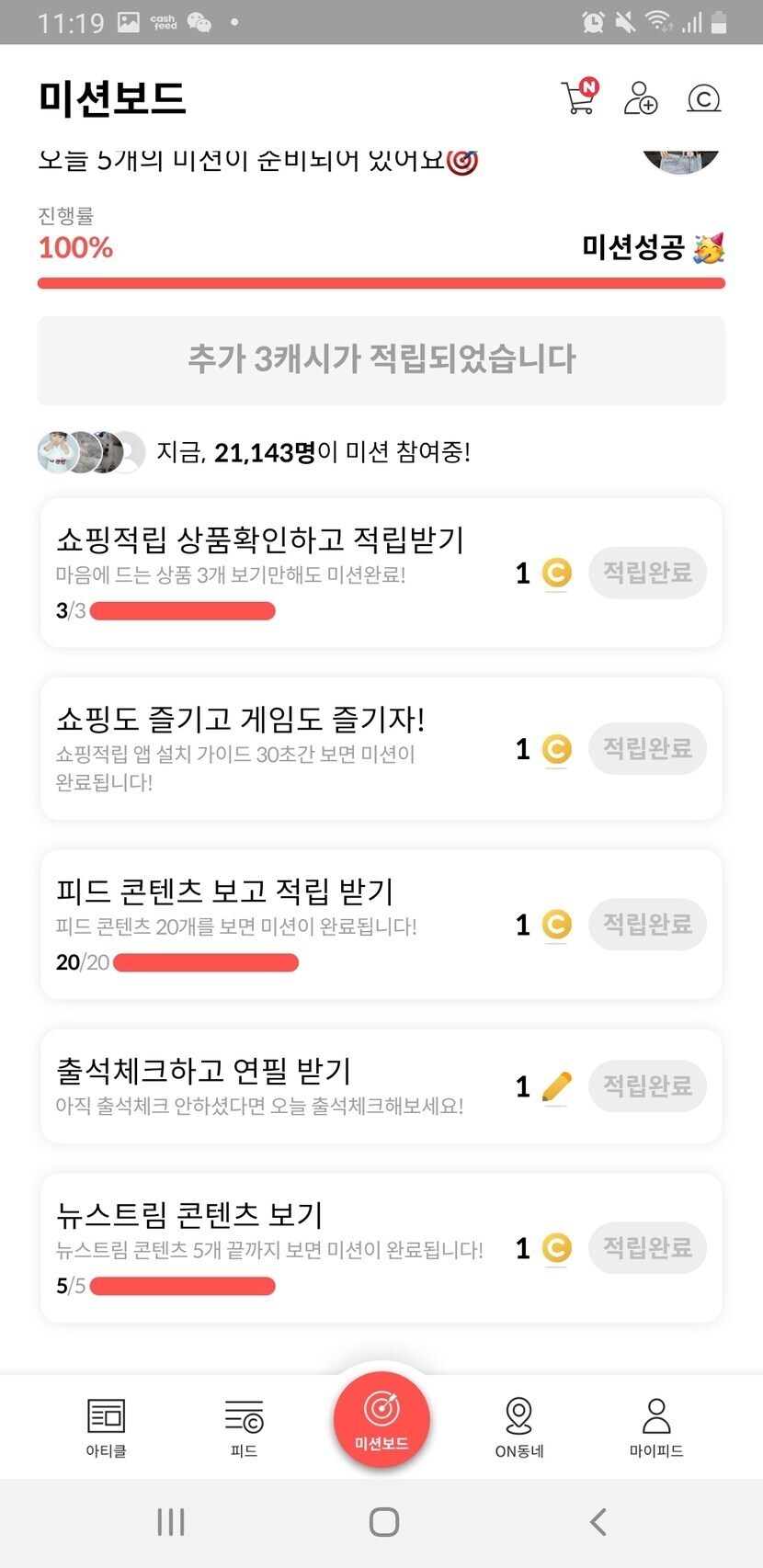
Task: Tap the add friend icon
Action: pos(641,97)
